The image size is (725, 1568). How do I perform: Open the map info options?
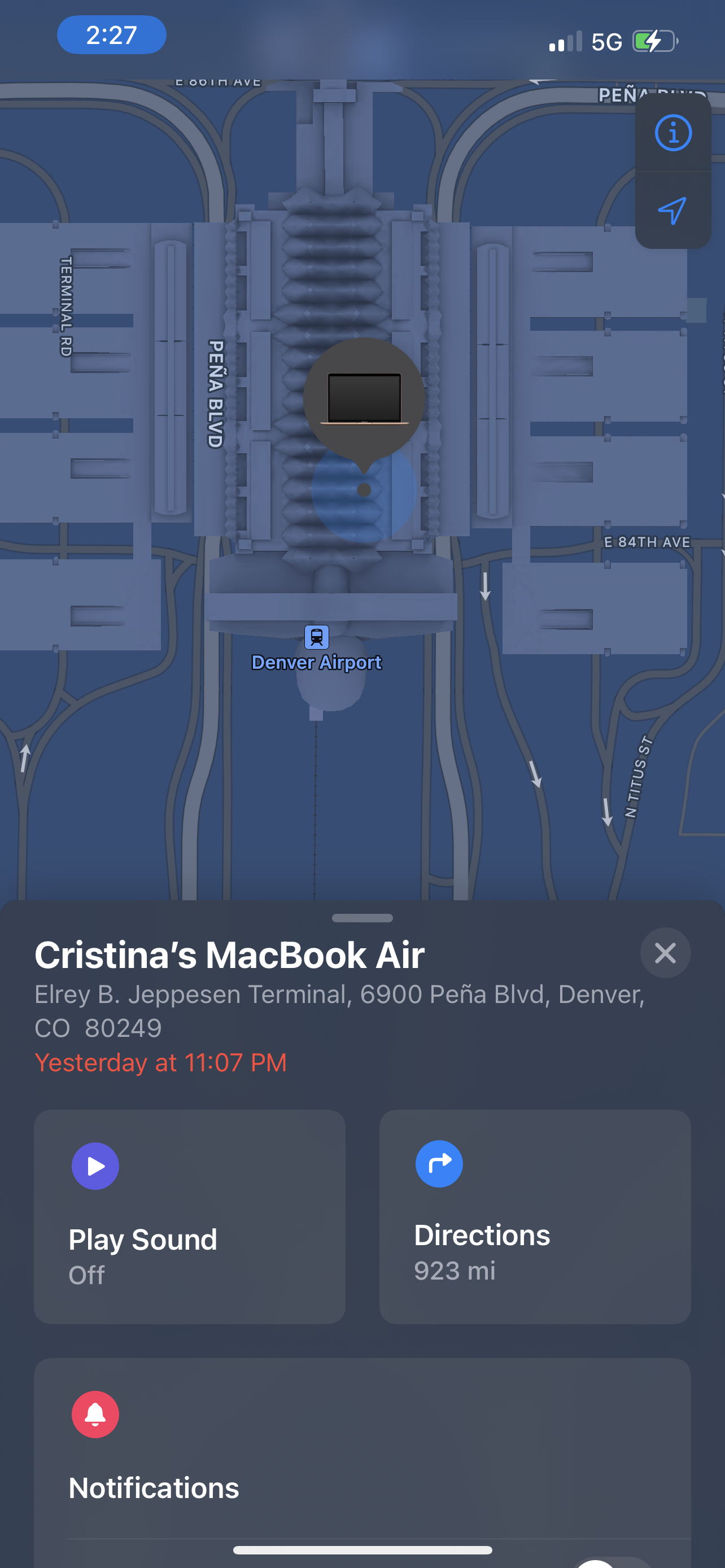(x=672, y=133)
